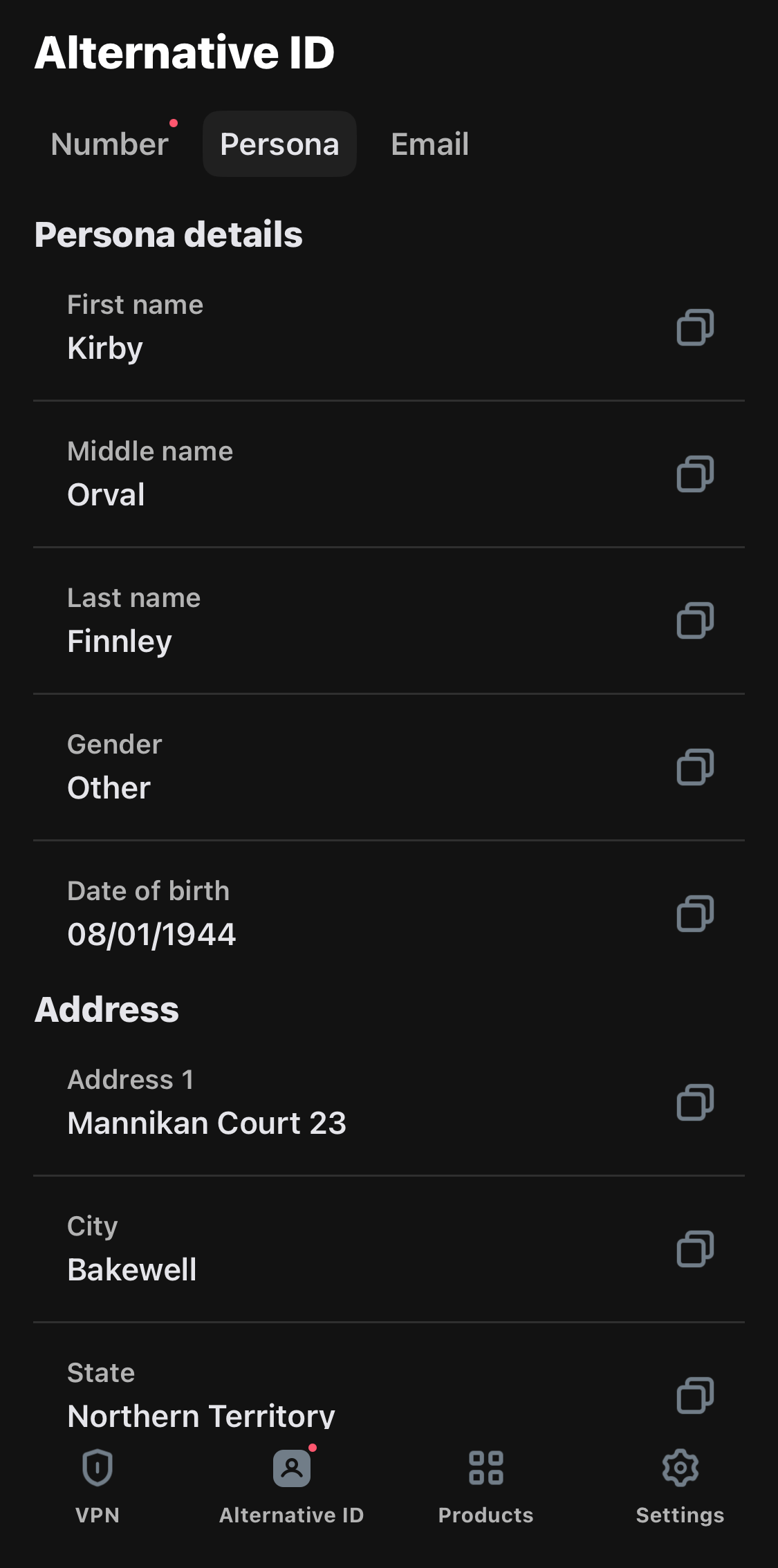Tap the VPN label in bottom navigation
The height and width of the screenshot is (1568, 778).
click(x=97, y=1514)
